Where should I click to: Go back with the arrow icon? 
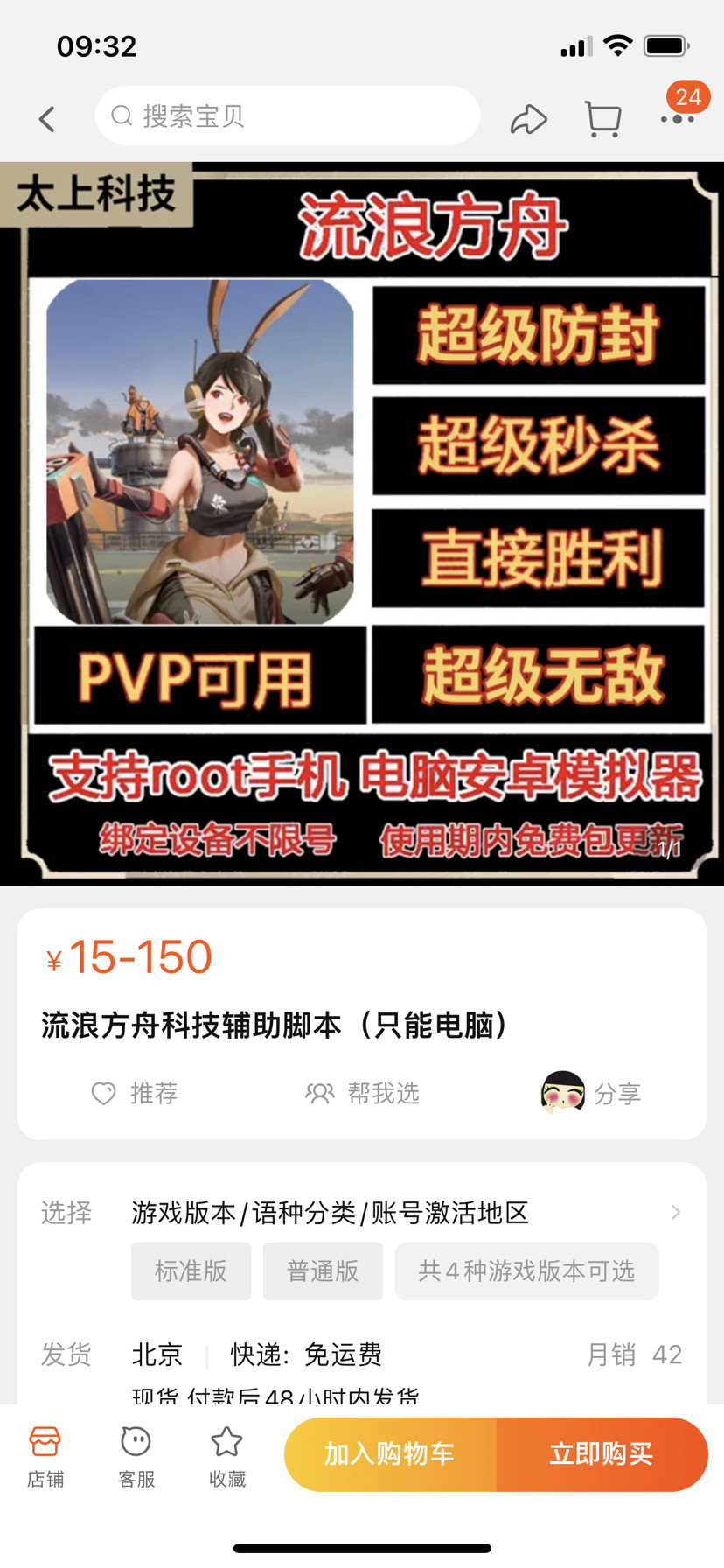47,119
